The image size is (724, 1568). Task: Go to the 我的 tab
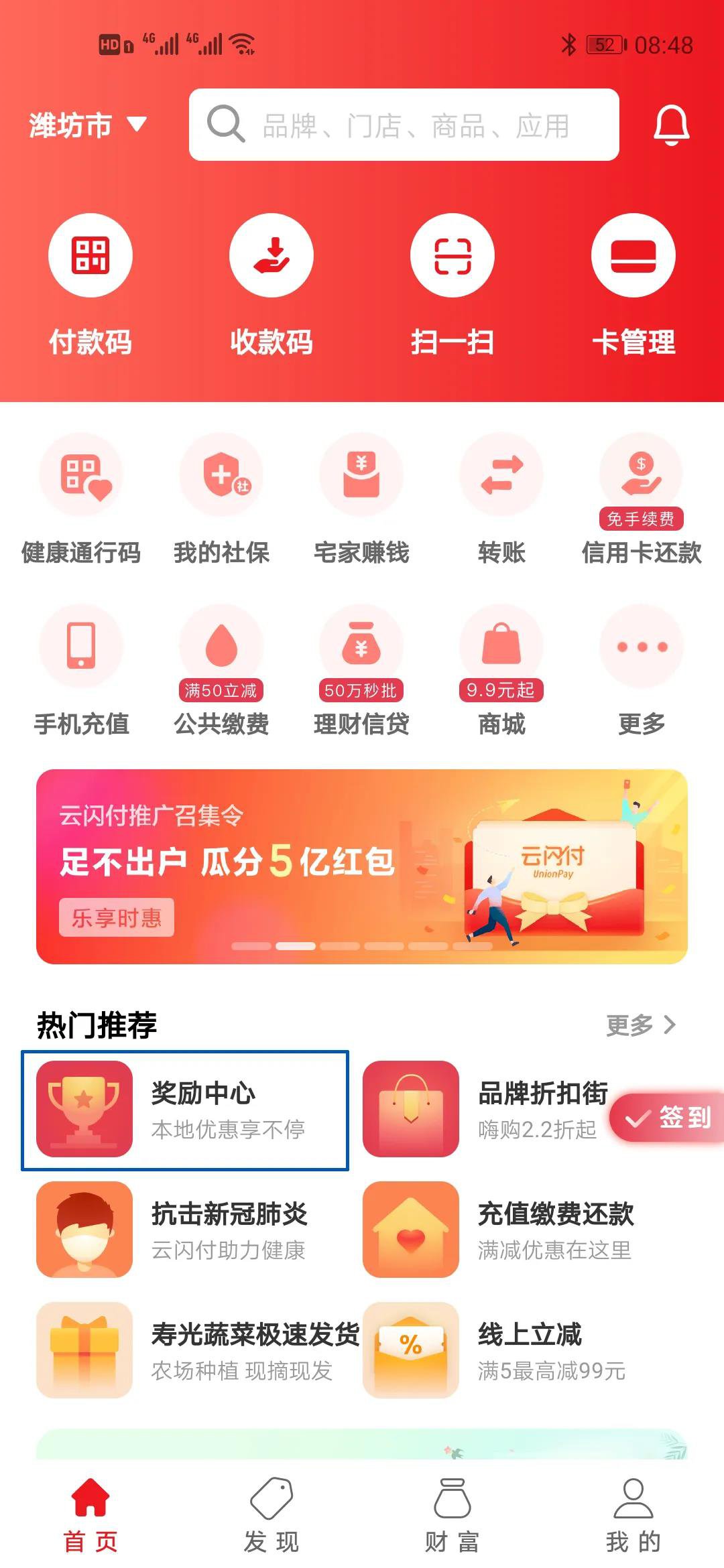click(633, 1513)
